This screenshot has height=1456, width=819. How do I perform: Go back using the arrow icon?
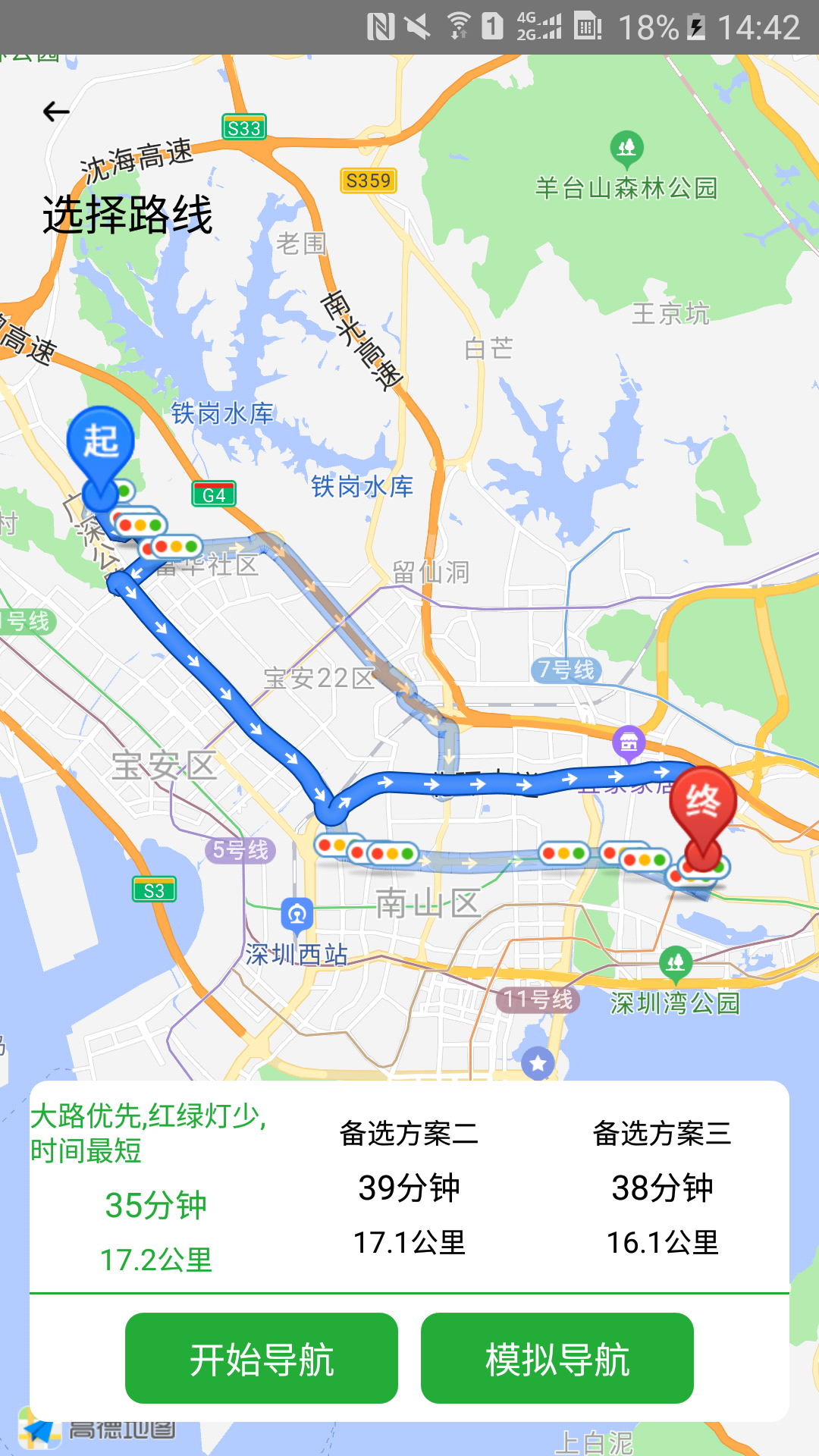point(56,112)
